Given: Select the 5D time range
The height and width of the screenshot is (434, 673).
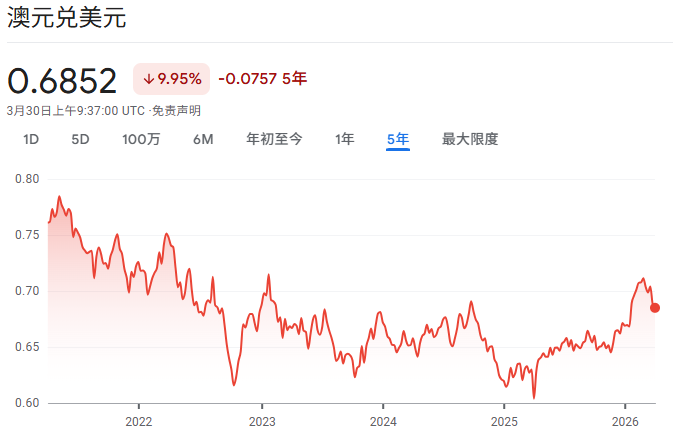Looking at the screenshot, I should click(x=80, y=140).
